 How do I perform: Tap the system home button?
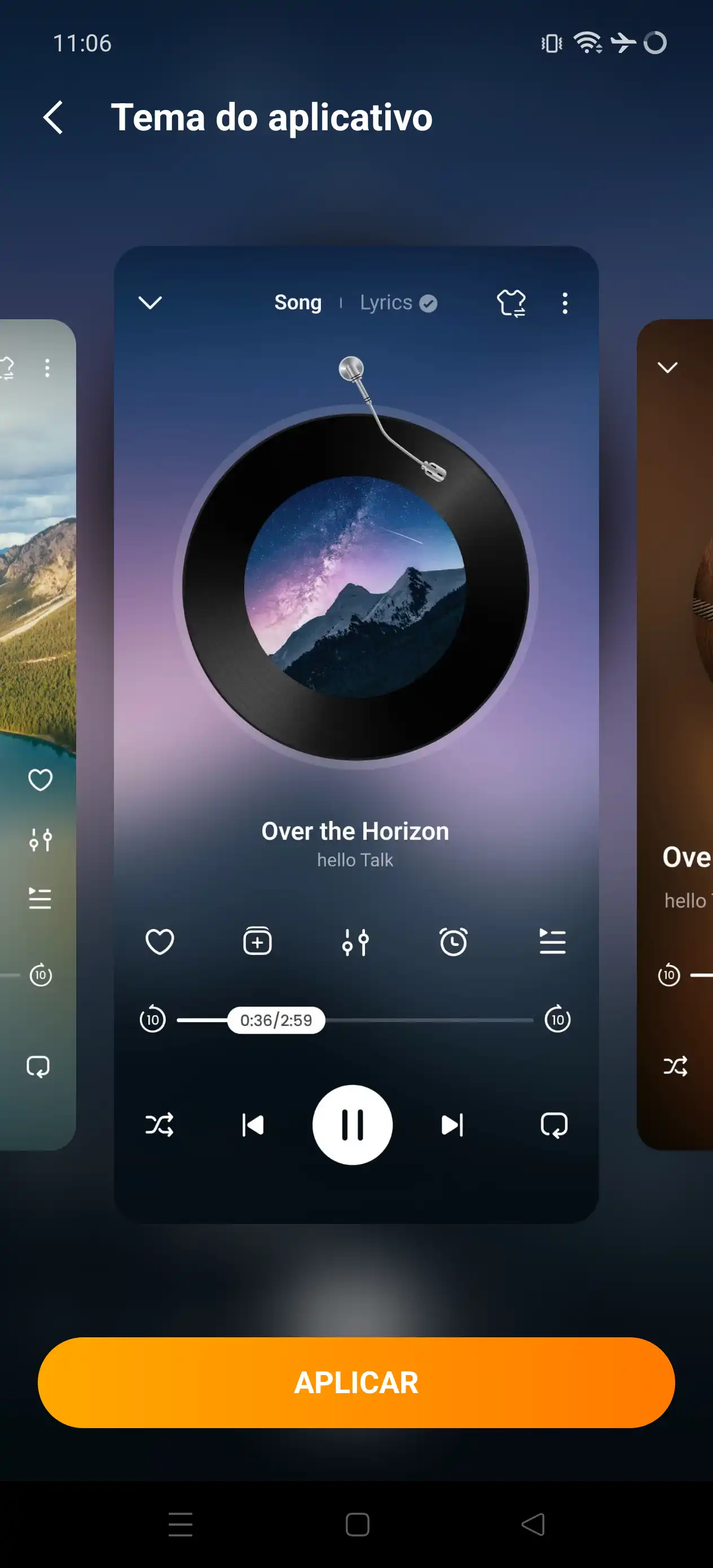pos(357,1524)
